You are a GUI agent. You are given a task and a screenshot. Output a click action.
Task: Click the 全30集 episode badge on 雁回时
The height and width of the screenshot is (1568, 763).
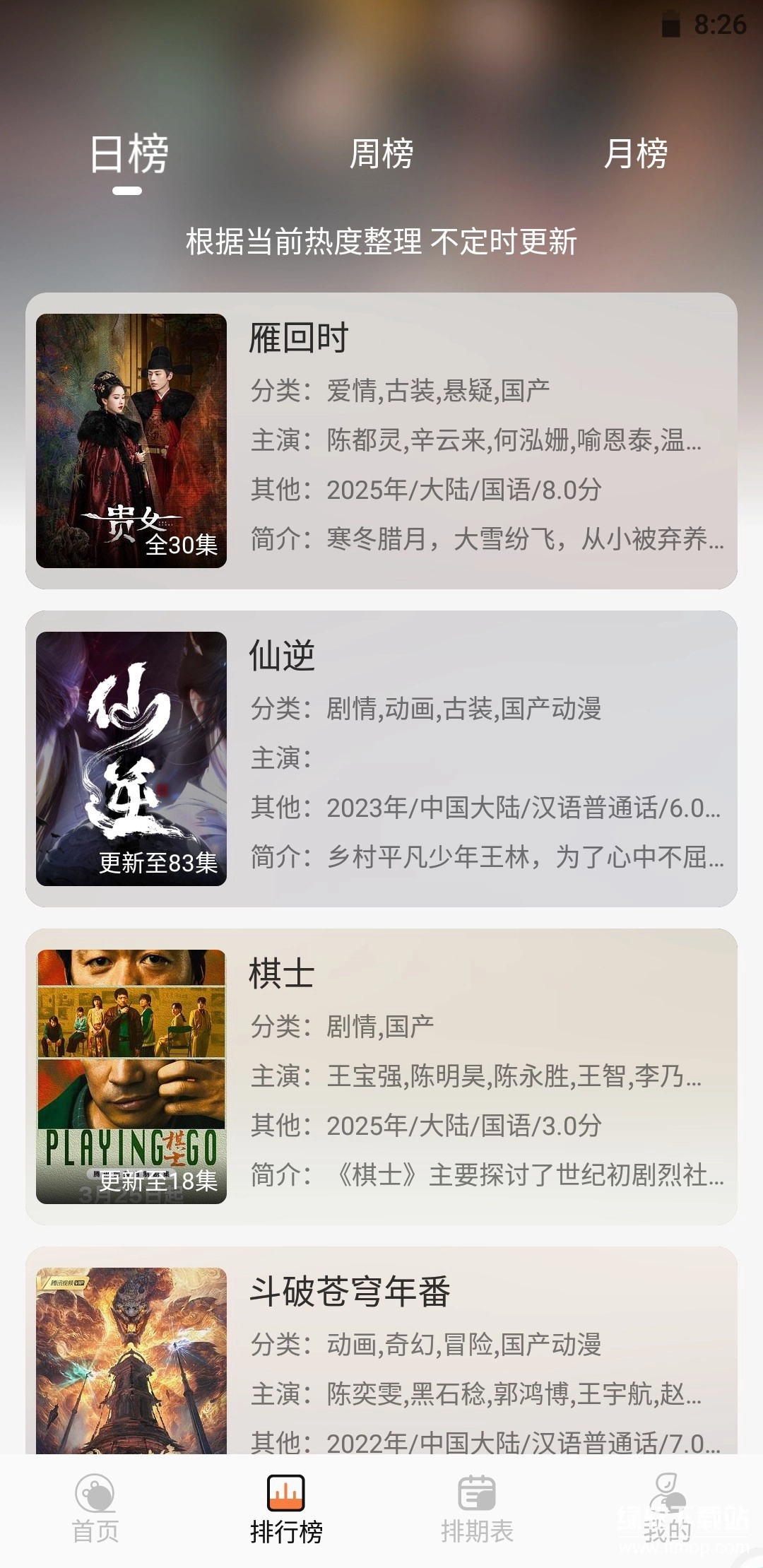coord(182,546)
